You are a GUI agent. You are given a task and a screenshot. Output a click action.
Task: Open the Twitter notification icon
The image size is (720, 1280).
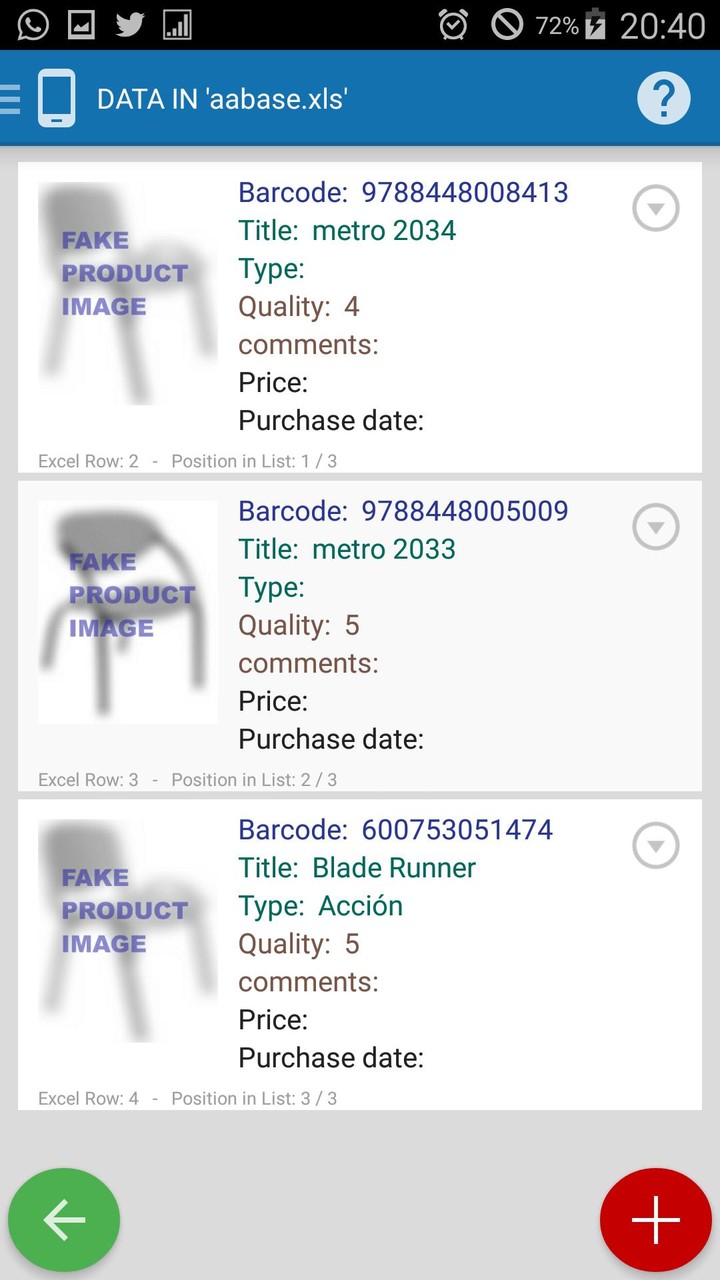point(130,24)
